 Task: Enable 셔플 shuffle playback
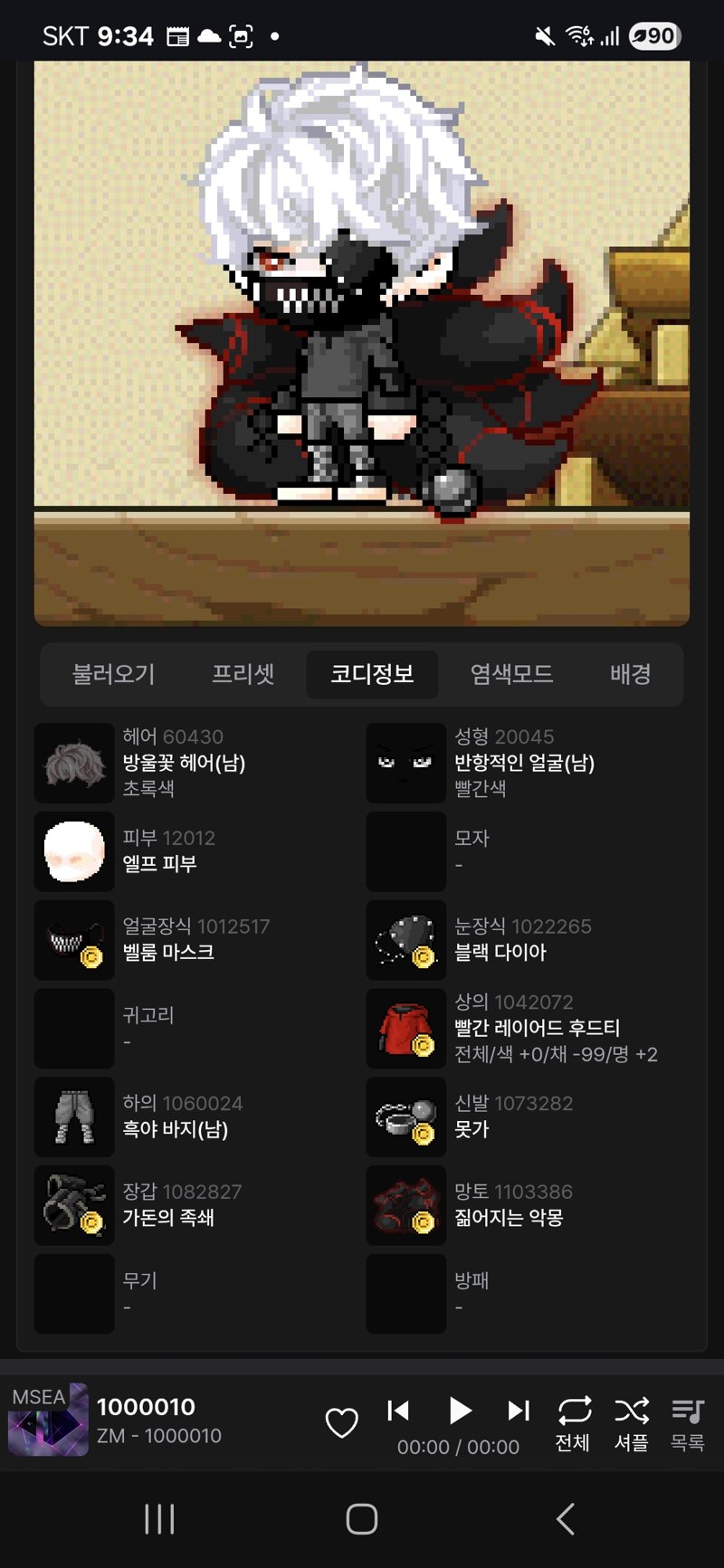tap(632, 1424)
